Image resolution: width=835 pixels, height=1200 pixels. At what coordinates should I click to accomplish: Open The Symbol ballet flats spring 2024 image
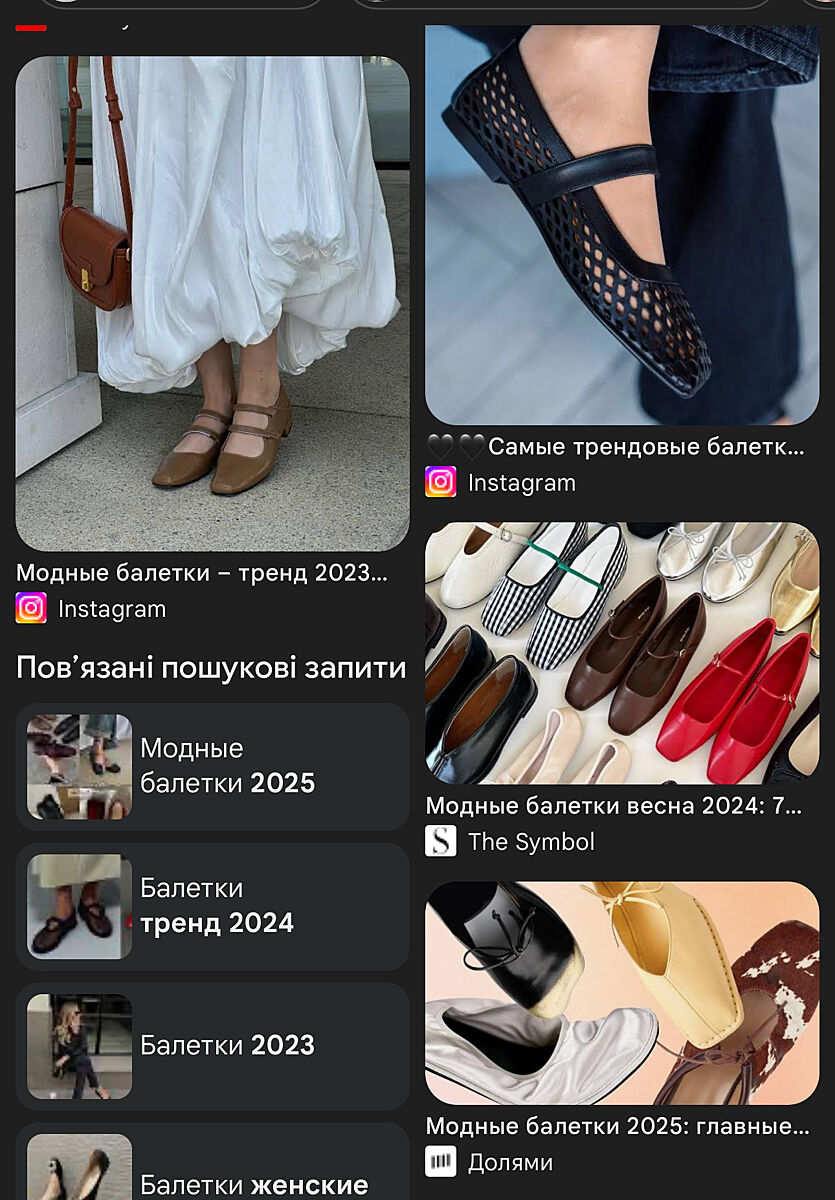[x=622, y=653]
